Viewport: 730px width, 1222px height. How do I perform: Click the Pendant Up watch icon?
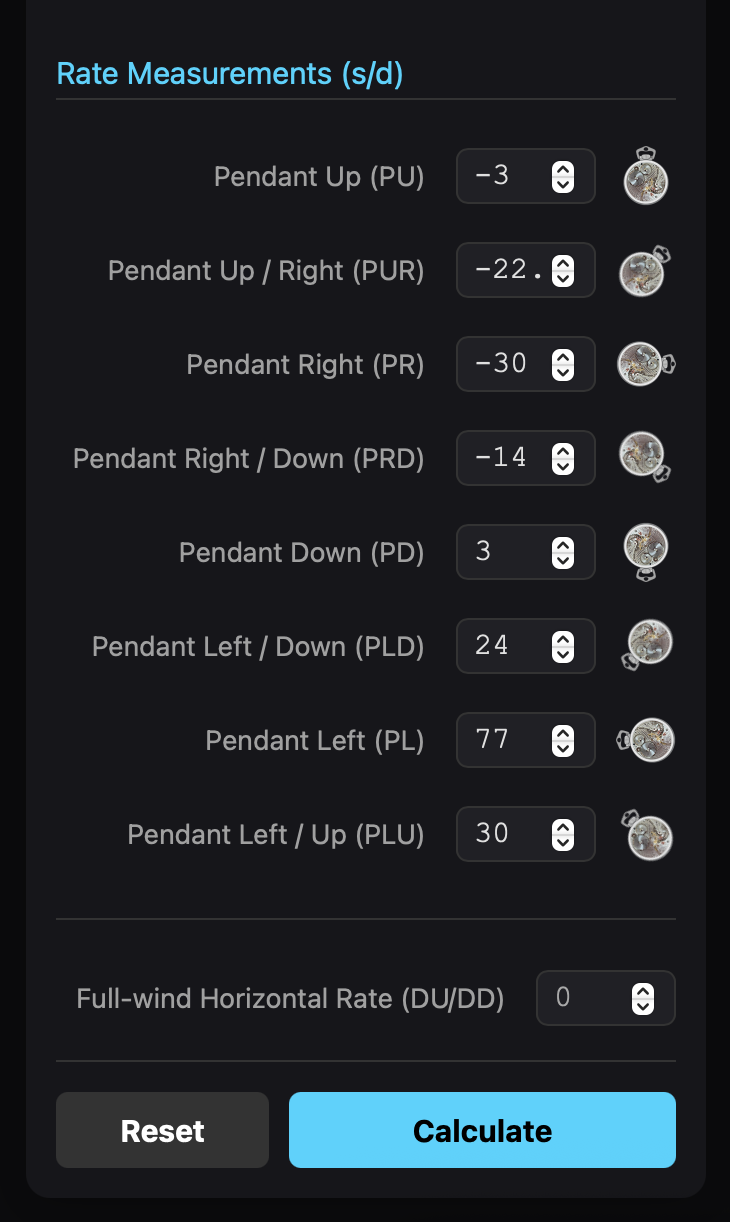pyautogui.click(x=645, y=176)
